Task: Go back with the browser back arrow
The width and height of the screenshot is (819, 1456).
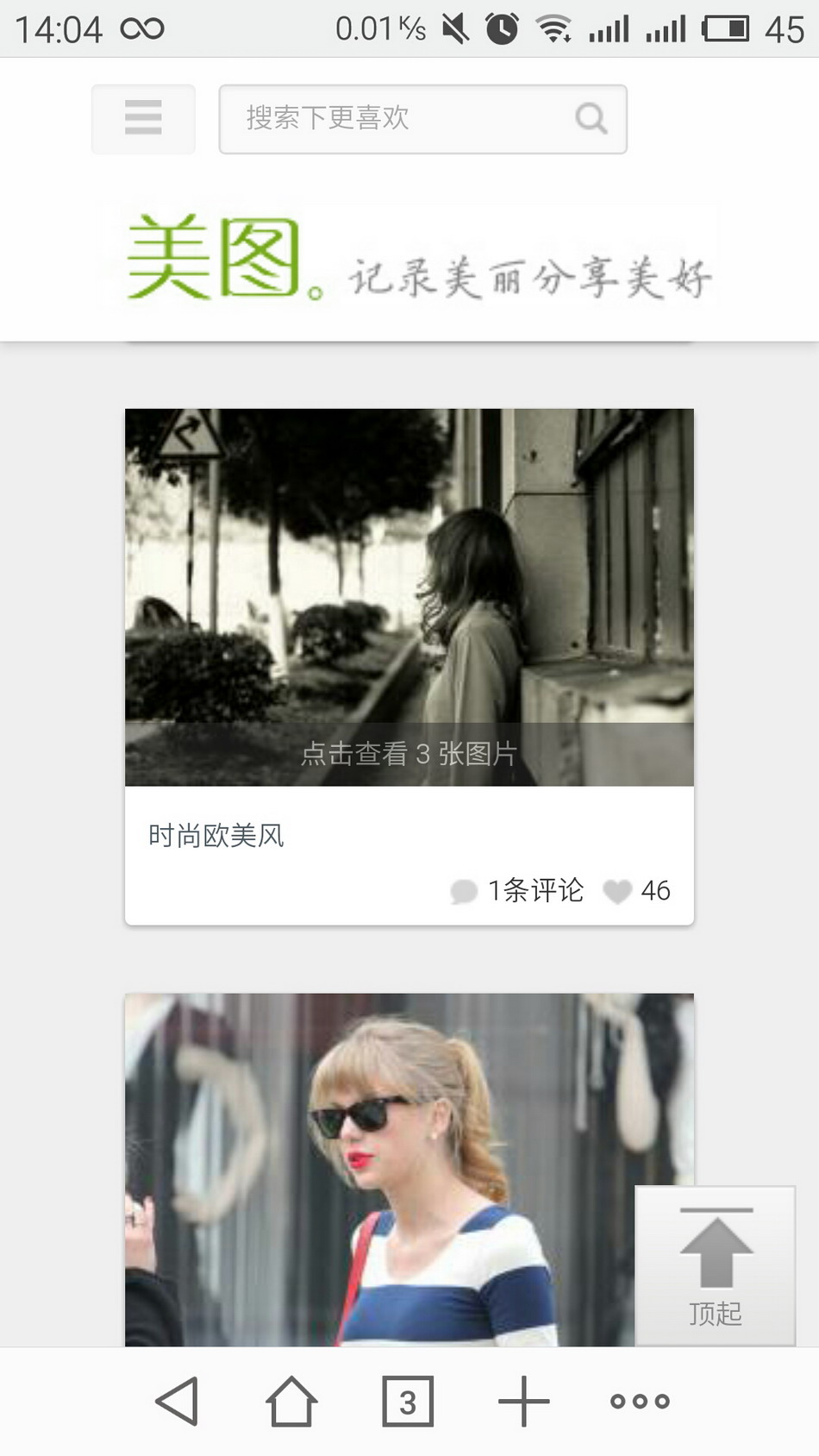Action: [x=178, y=1401]
